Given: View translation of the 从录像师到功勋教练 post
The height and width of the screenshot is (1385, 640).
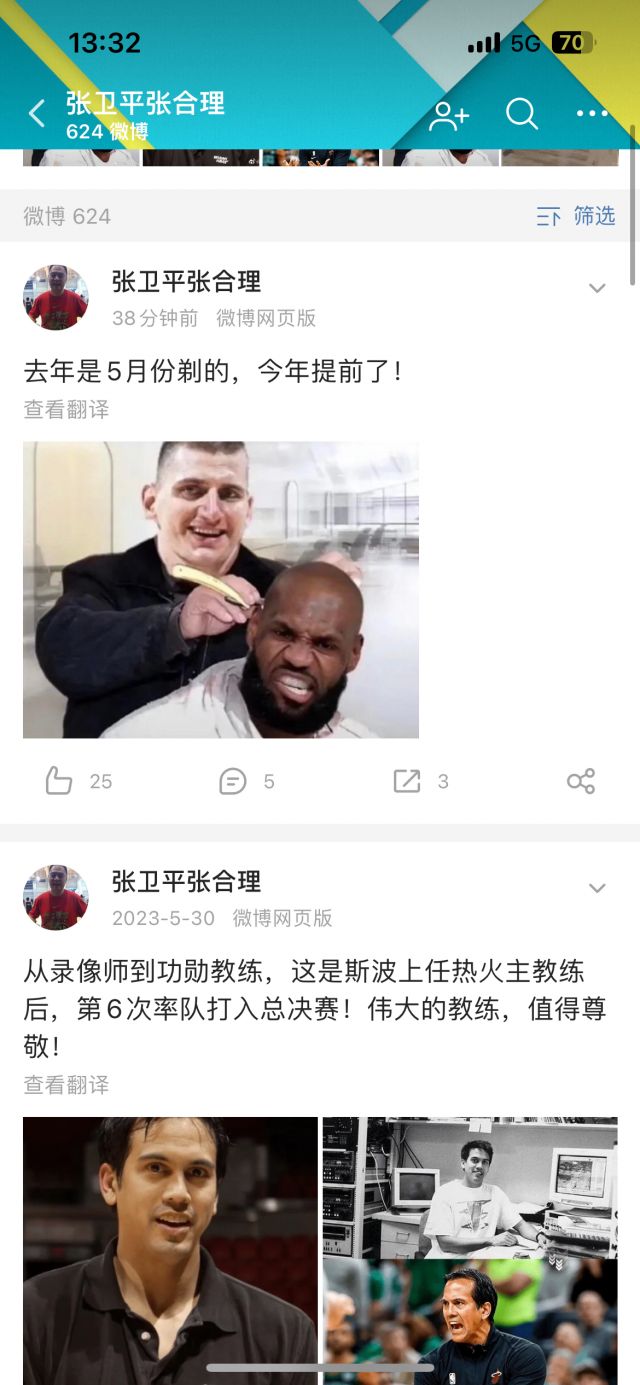Looking at the screenshot, I should pos(66,1085).
